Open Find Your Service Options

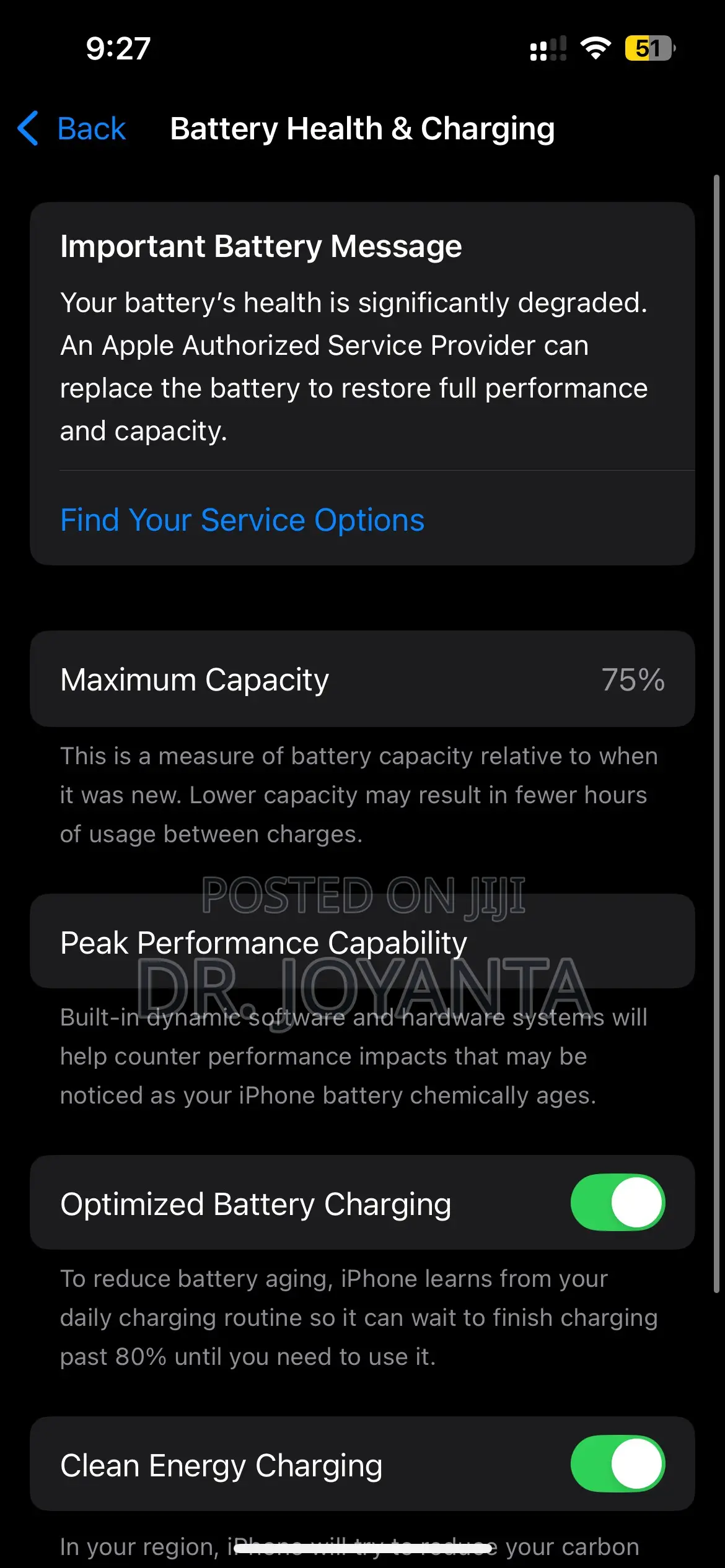pyautogui.click(x=242, y=520)
